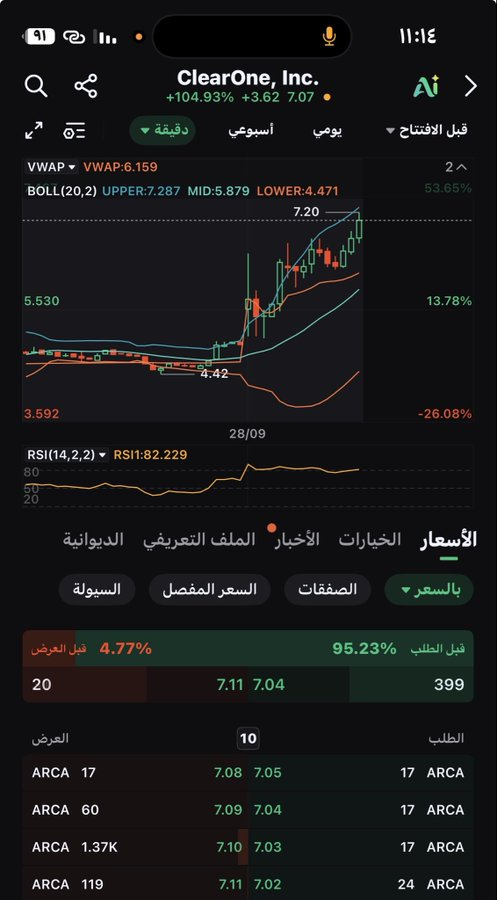Open الديوانية tab
The image size is (497, 900).
coord(93,540)
